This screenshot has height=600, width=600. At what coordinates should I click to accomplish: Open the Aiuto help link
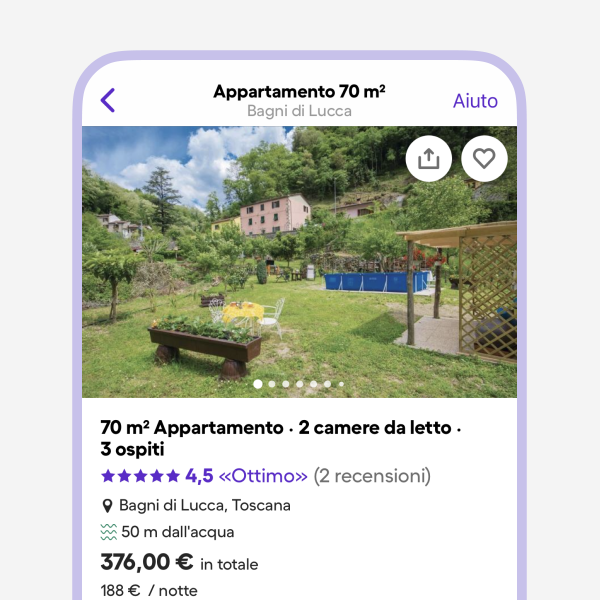pos(475,101)
